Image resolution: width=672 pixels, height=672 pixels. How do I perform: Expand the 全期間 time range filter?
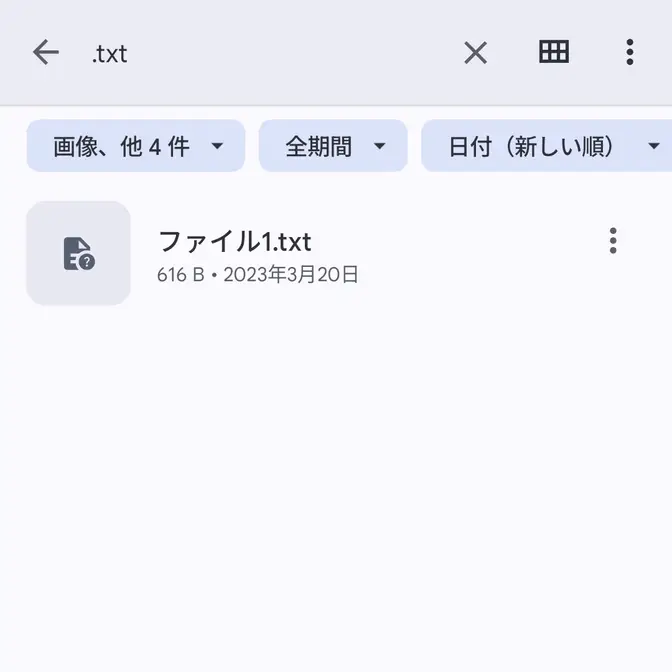[333, 147]
